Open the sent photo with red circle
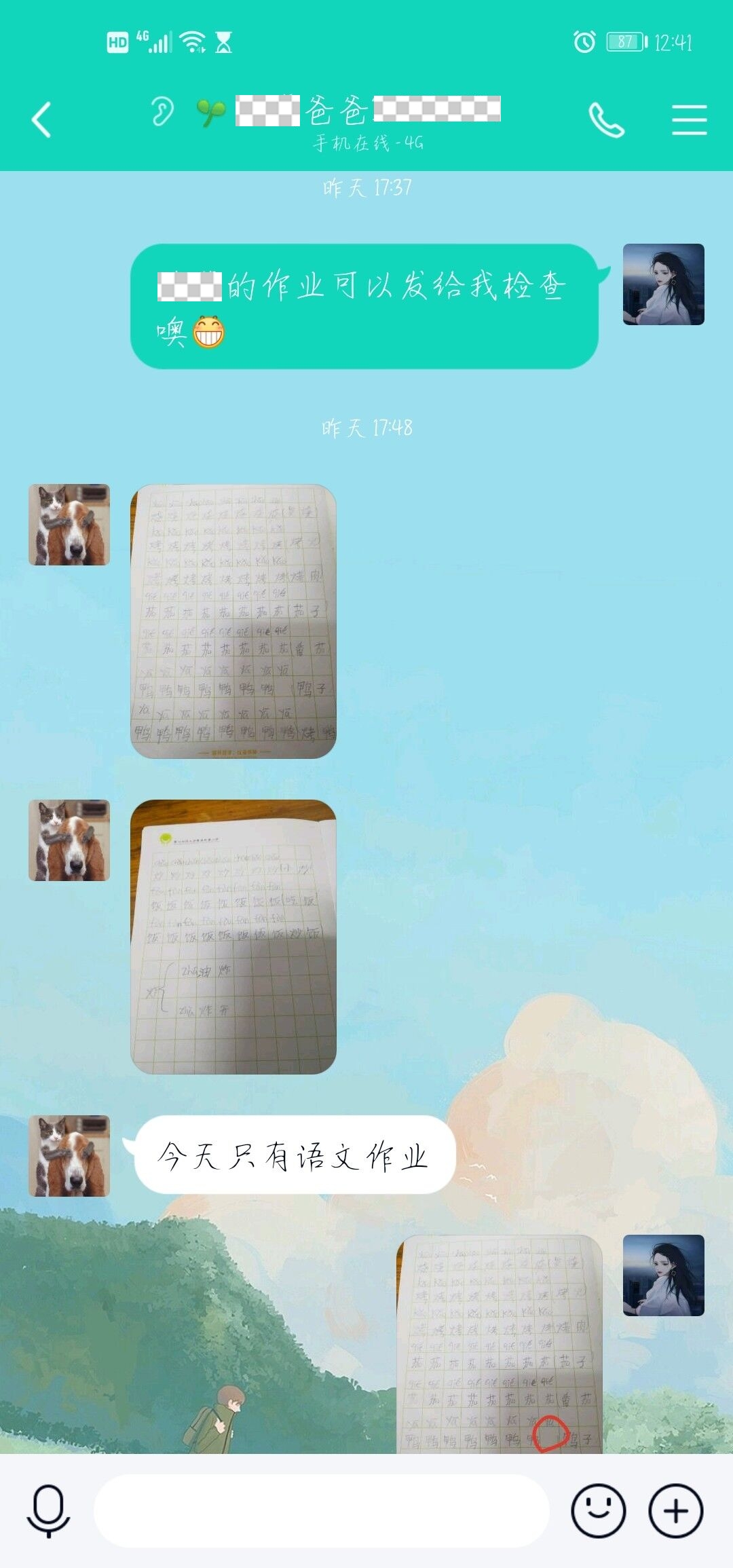This screenshot has width=733, height=1568. pos(500,1343)
